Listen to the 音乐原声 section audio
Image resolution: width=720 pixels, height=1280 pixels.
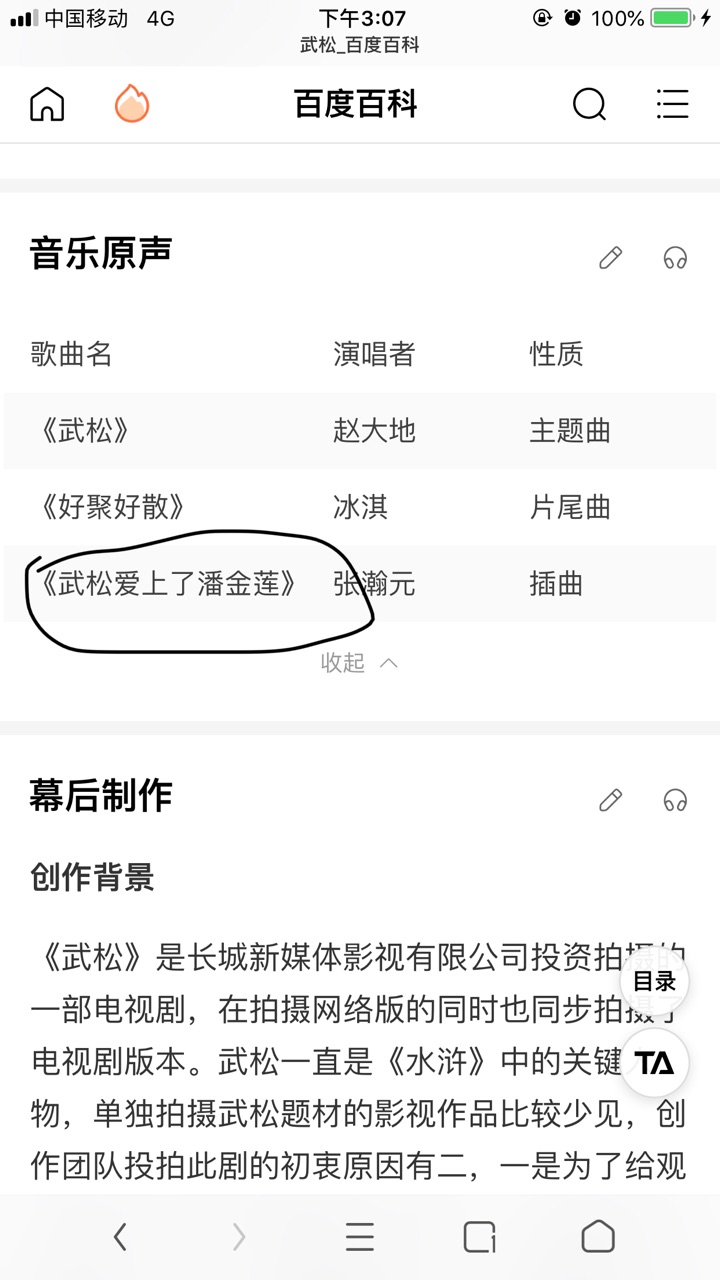(675, 258)
